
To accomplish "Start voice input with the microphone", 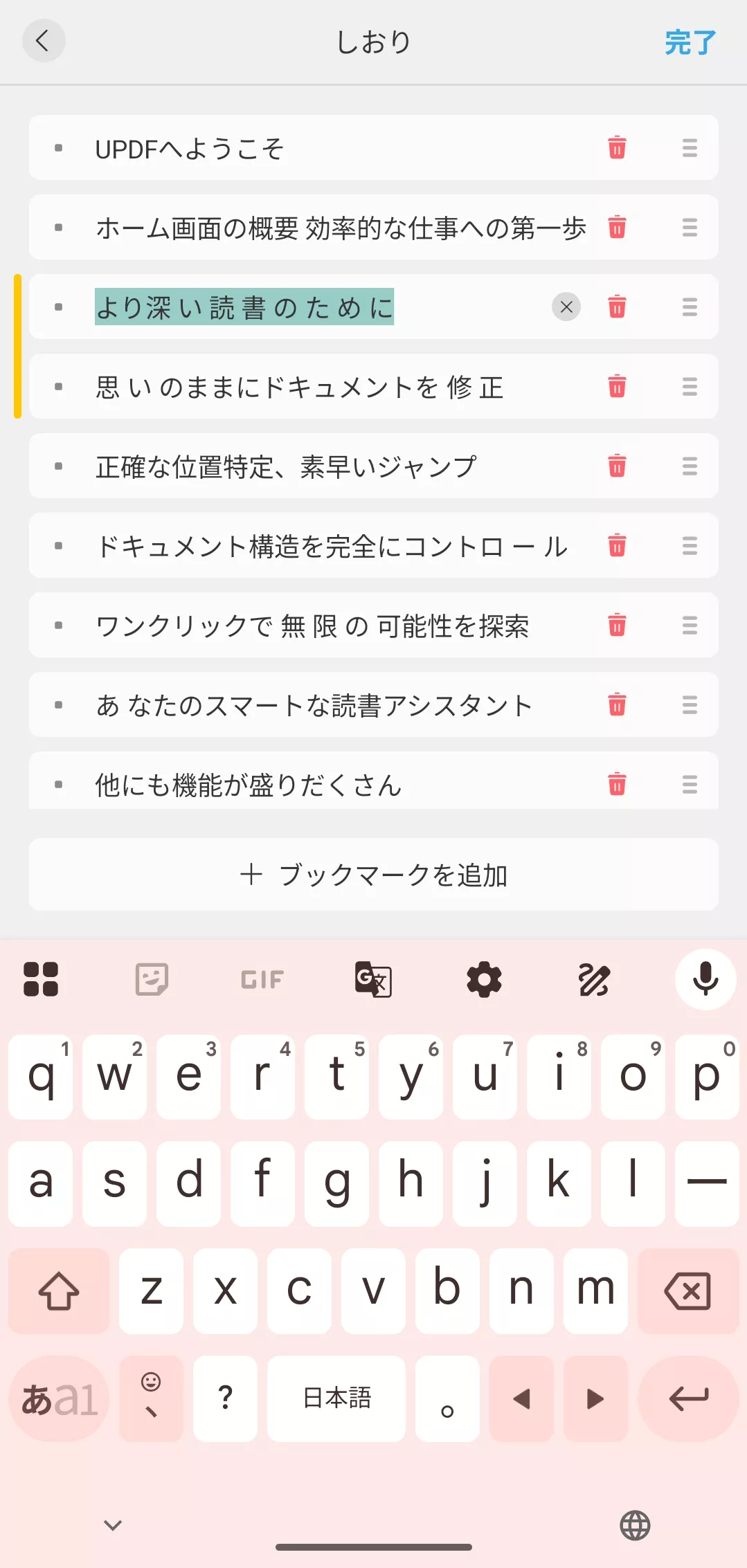I will tap(704, 980).
